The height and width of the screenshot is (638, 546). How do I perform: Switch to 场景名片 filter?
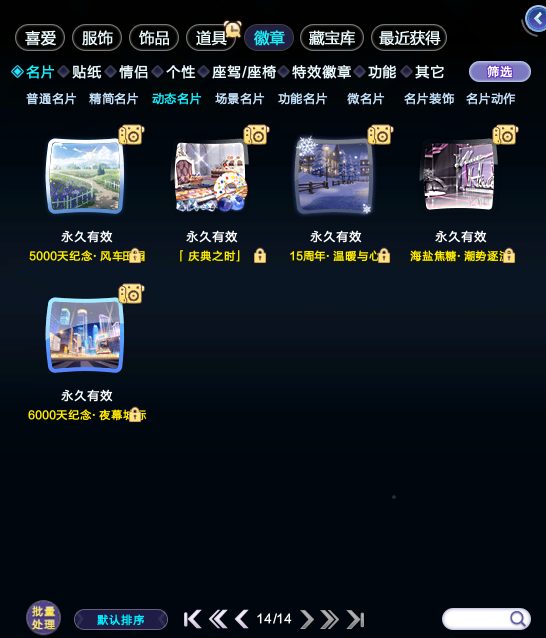pyautogui.click(x=240, y=98)
